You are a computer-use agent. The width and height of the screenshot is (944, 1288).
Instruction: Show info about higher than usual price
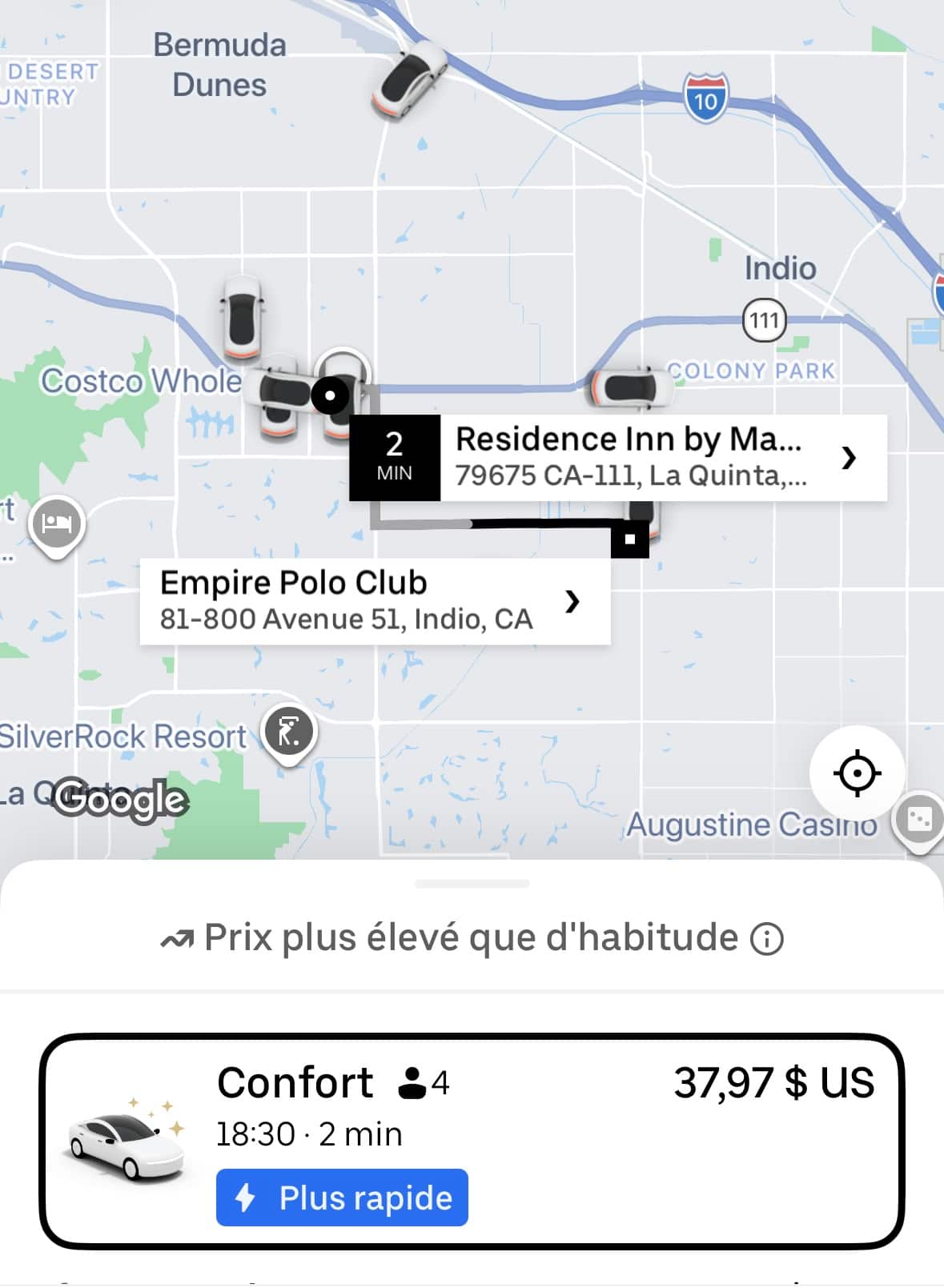click(x=766, y=938)
